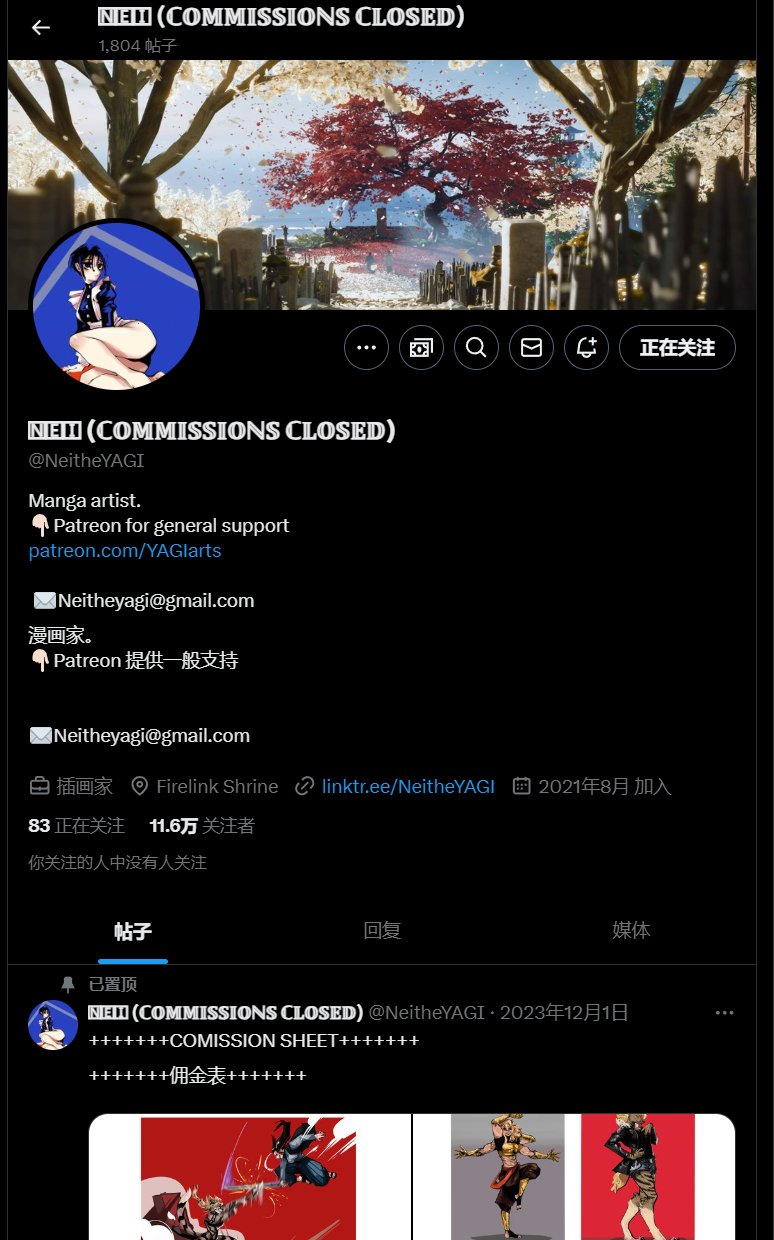Open the patreon.com/YAGIarts link

click(x=125, y=551)
